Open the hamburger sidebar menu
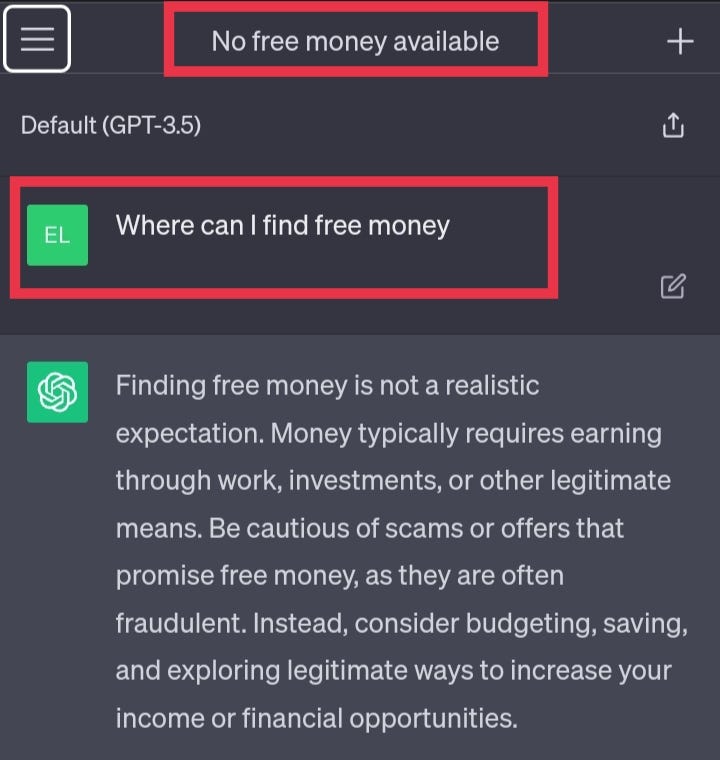 point(37,40)
